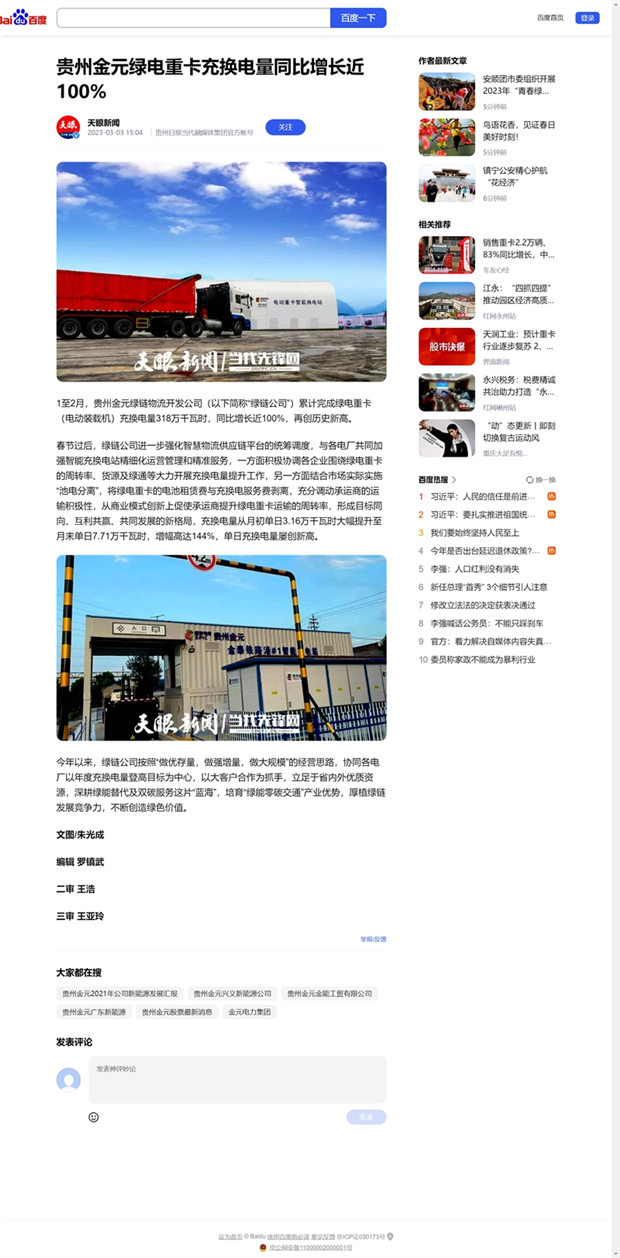Open the recommended article 天润工业 预计重卡行业复苏
Screen dimensions: 620x1258
click(518, 340)
